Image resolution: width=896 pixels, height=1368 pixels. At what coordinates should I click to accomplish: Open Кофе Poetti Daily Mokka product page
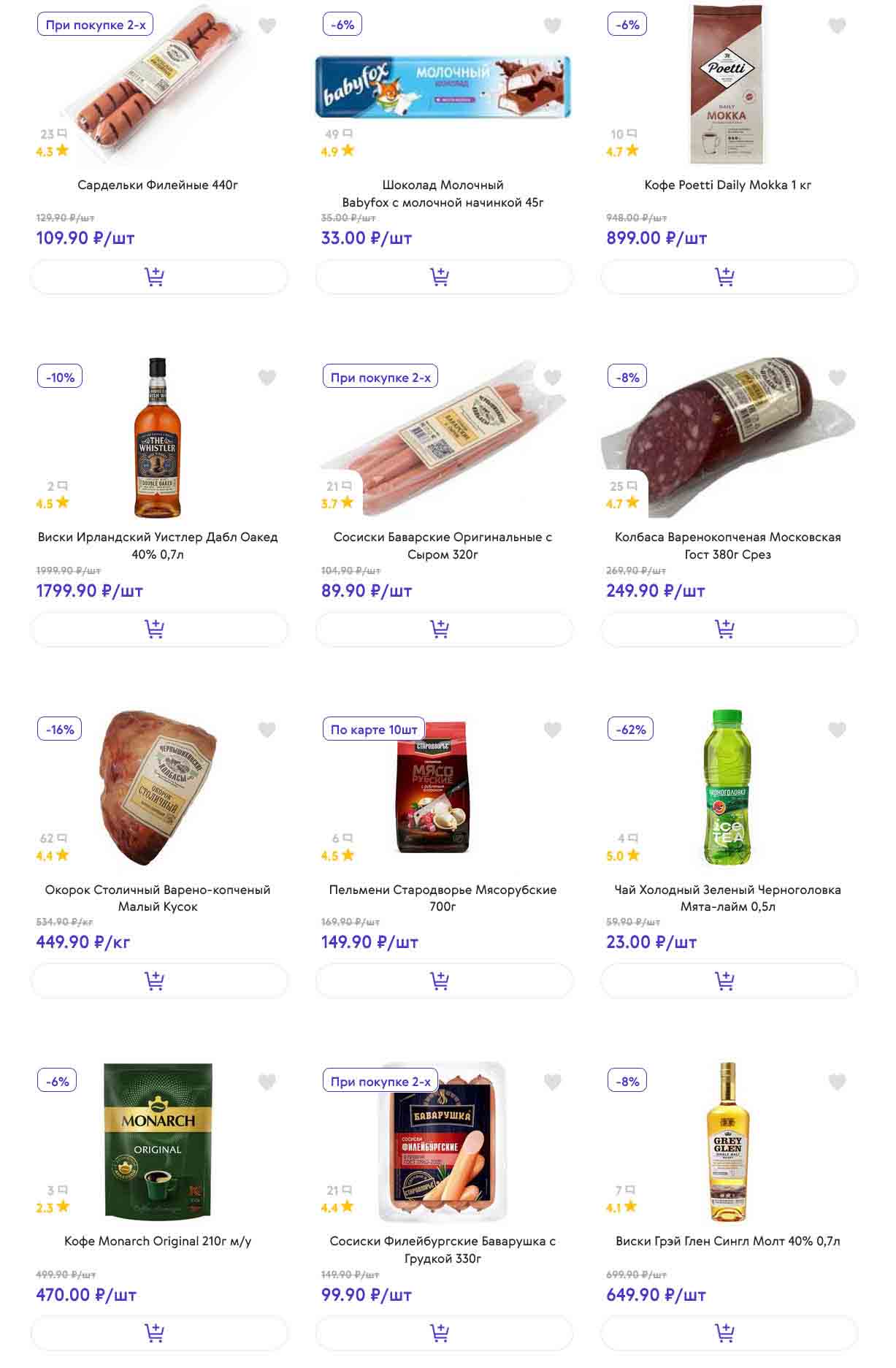click(727, 185)
